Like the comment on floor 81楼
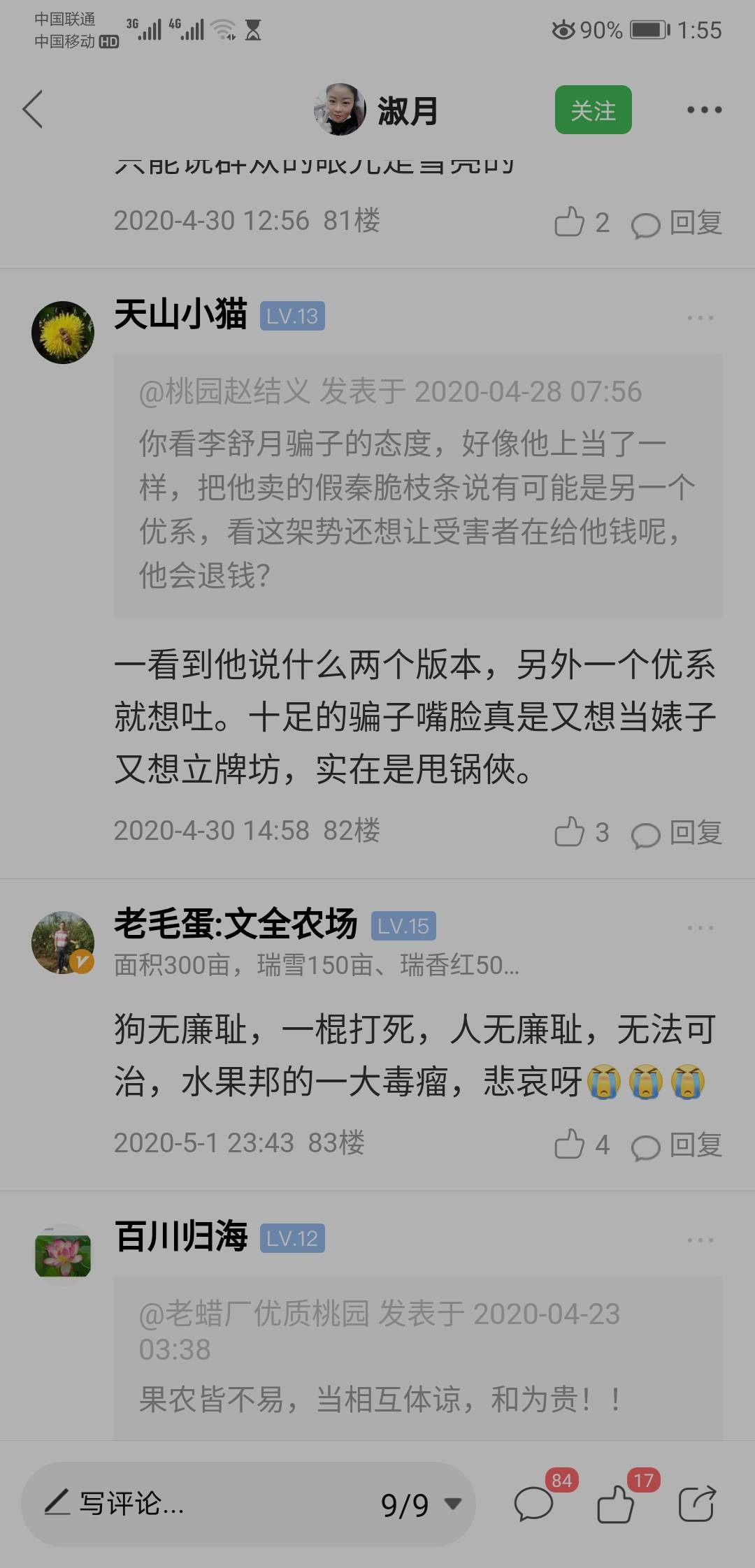Viewport: 755px width, 1568px height. click(582, 223)
